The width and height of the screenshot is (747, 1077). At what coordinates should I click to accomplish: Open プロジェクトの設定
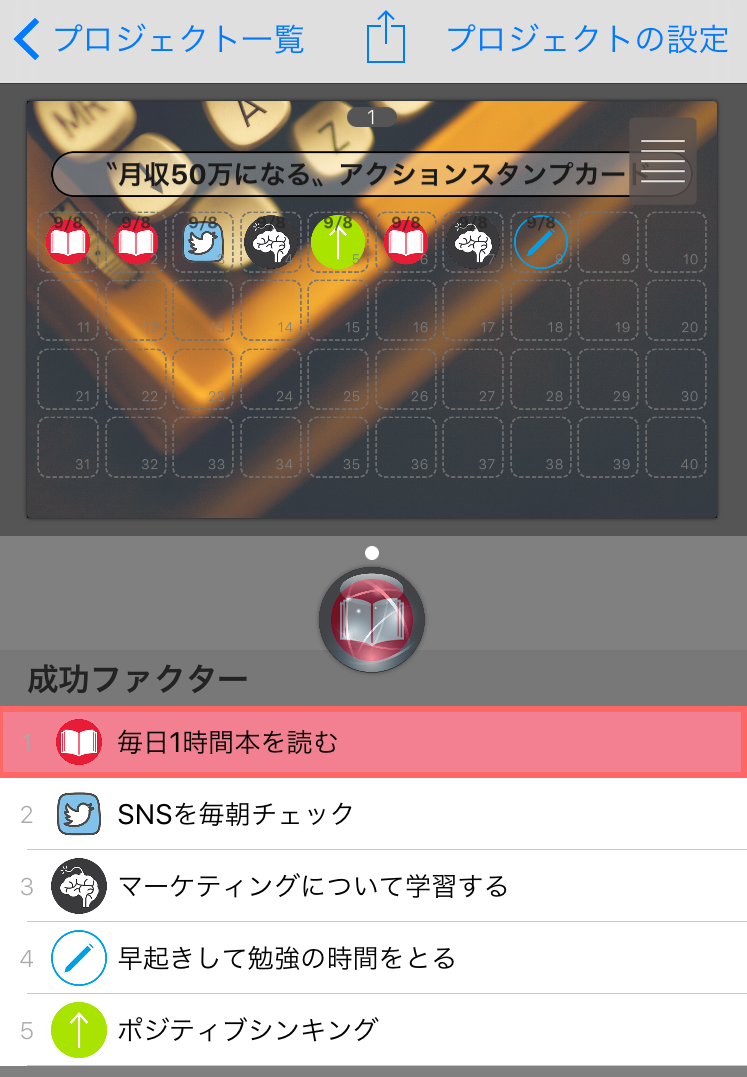tap(587, 40)
